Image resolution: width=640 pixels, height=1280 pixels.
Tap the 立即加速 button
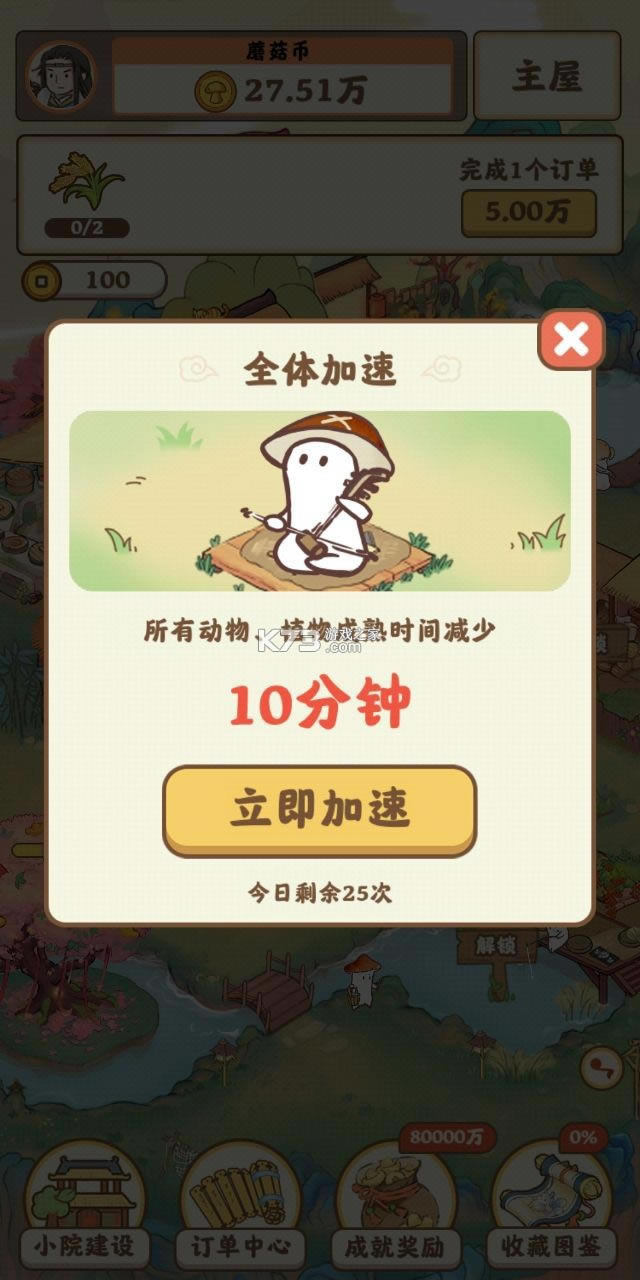(320, 810)
